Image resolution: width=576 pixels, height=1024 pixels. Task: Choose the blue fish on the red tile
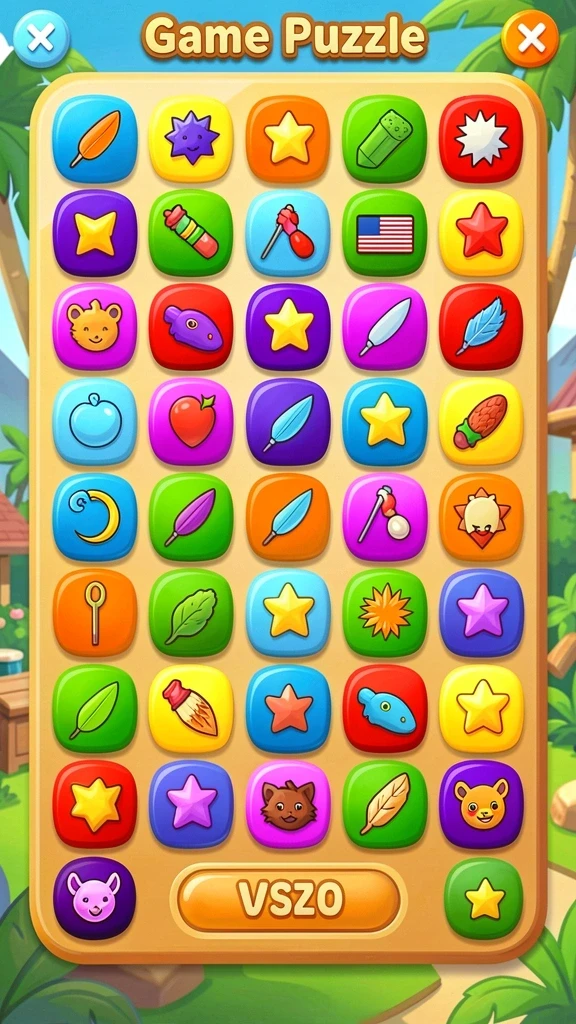coord(385,709)
